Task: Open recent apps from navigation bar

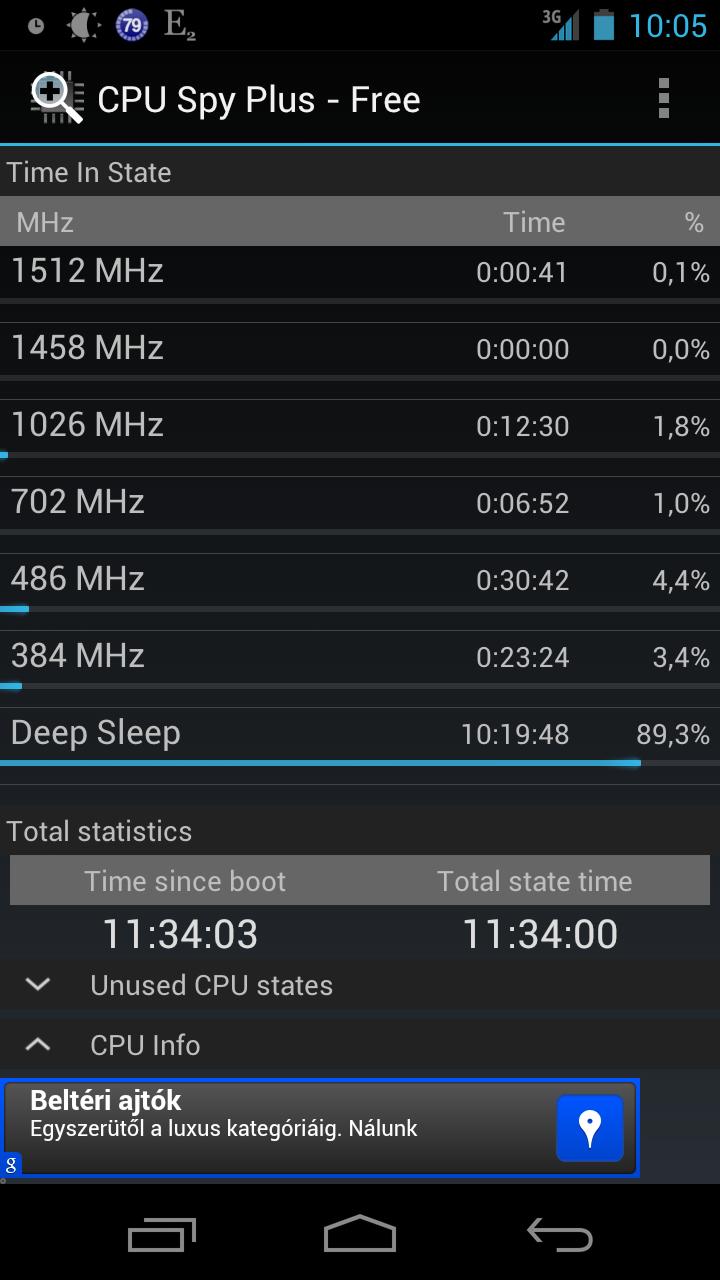Action: 162,1235
